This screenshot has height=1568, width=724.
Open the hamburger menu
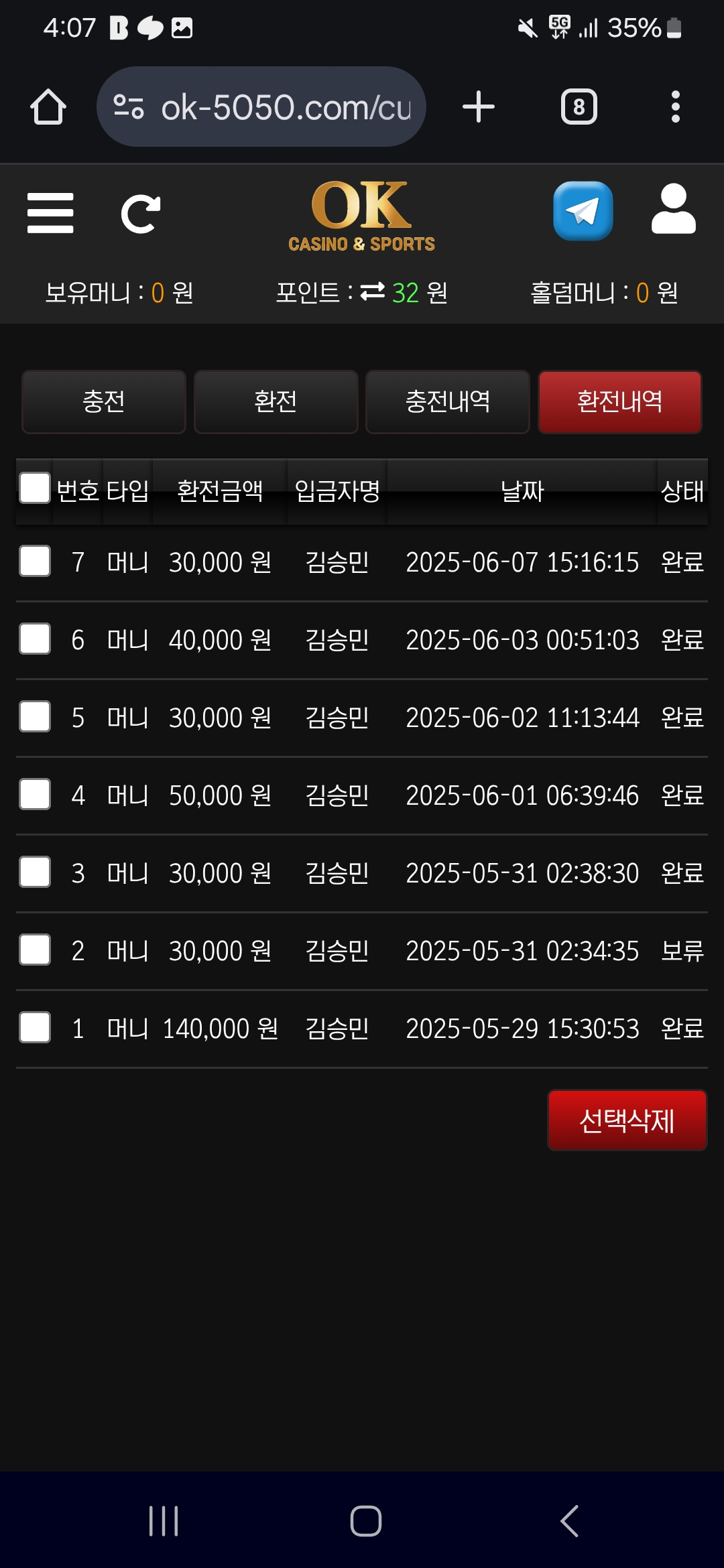click(50, 213)
